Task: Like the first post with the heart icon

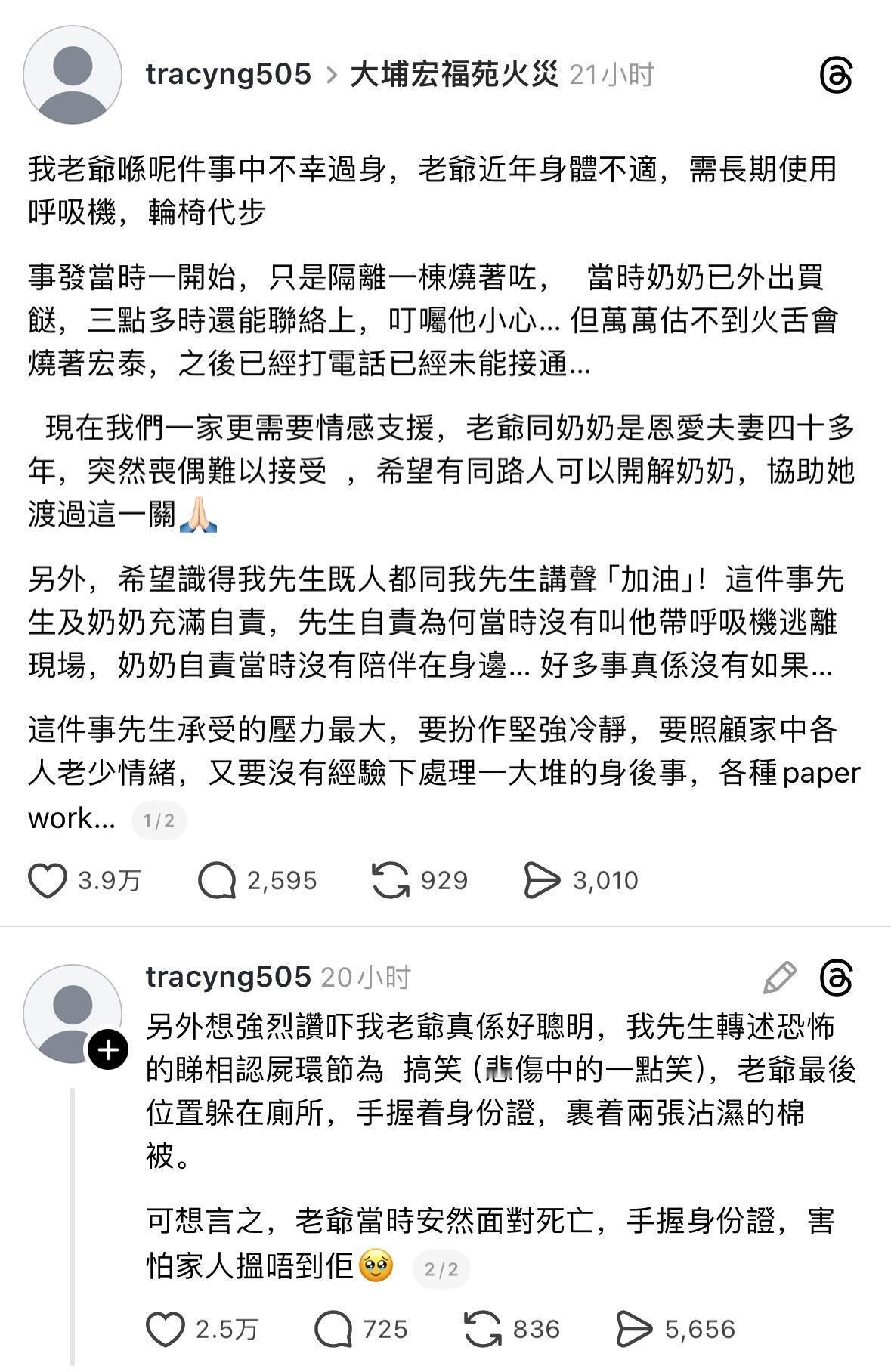Action: [47, 879]
